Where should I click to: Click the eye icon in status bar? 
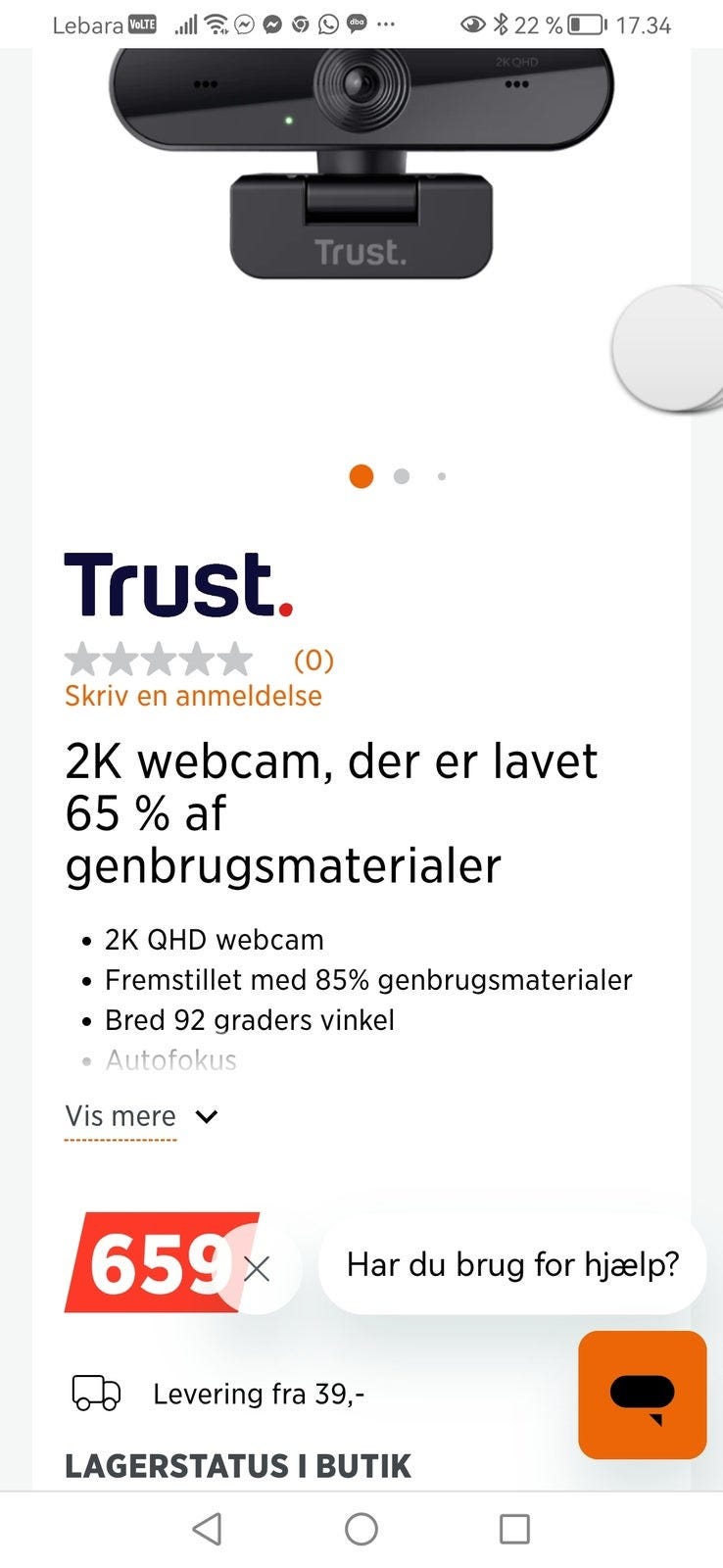pyautogui.click(x=472, y=24)
